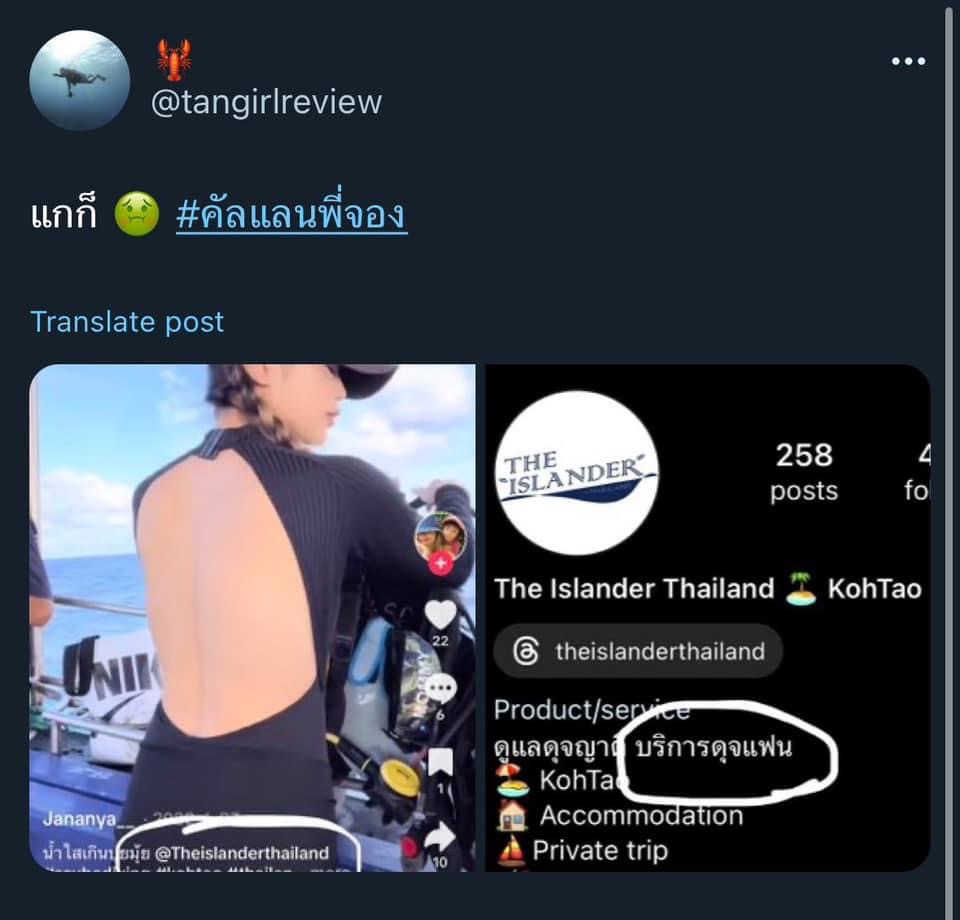Open the @tangirlreview username
Viewport: 960px width, 920px height.
click(x=266, y=102)
